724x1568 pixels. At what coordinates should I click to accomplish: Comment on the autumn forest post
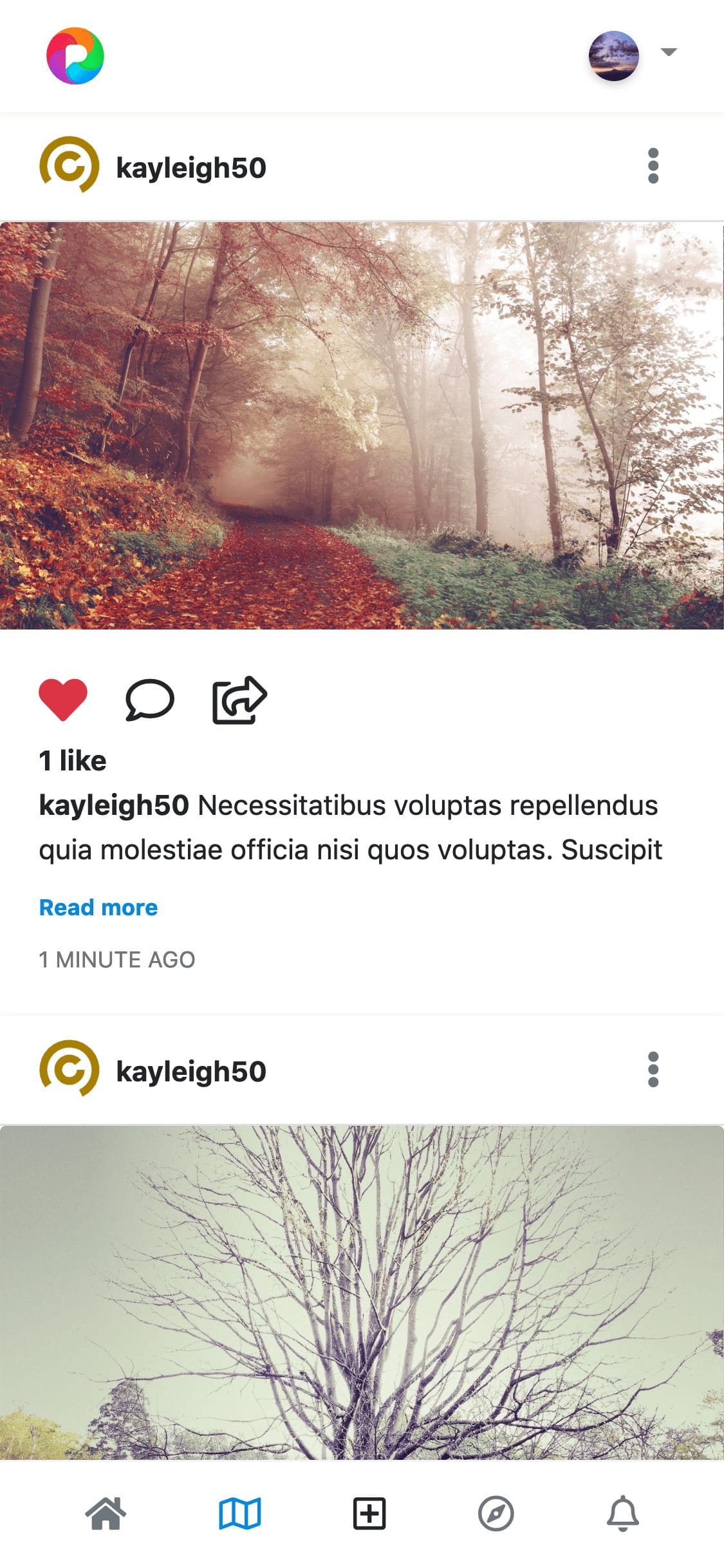click(x=149, y=700)
